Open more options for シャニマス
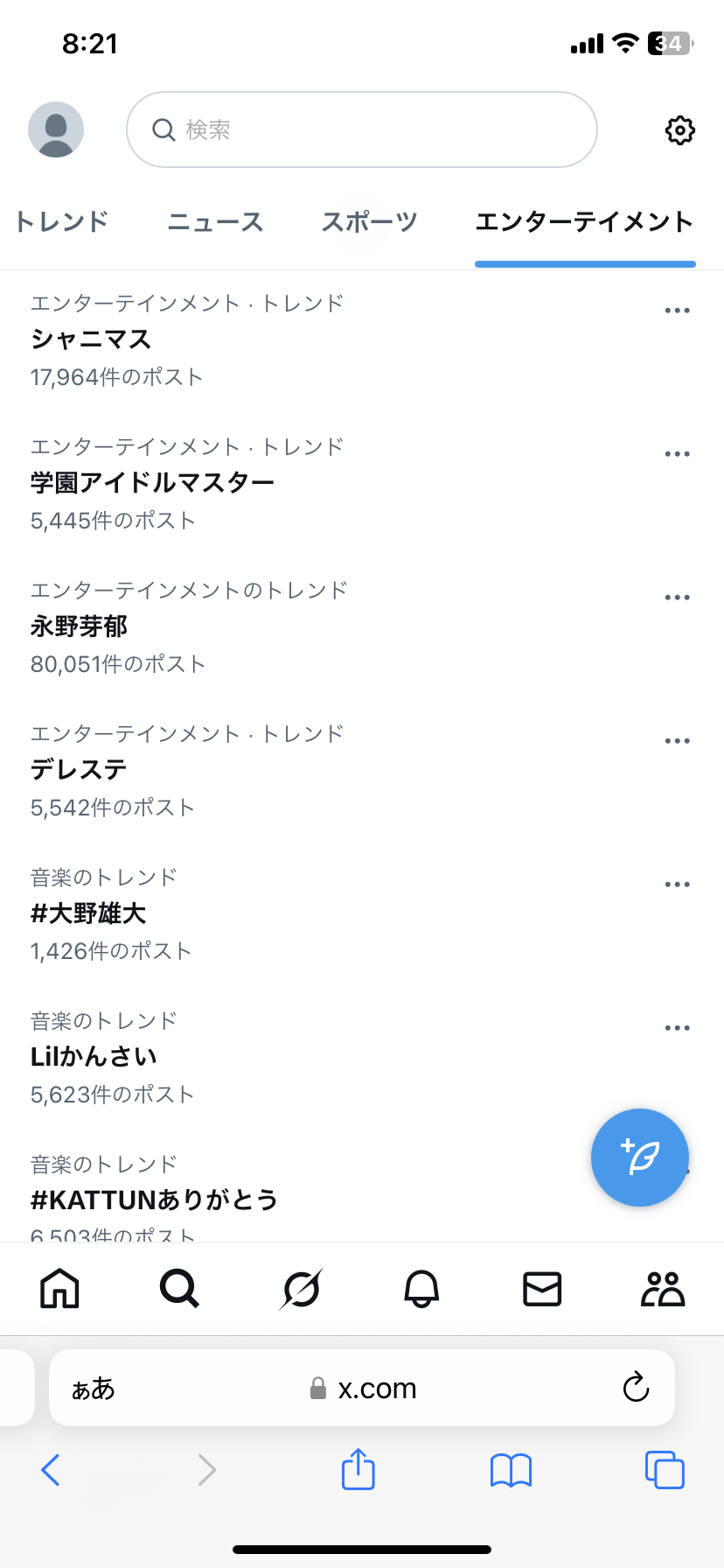The image size is (724, 1568). [677, 311]
